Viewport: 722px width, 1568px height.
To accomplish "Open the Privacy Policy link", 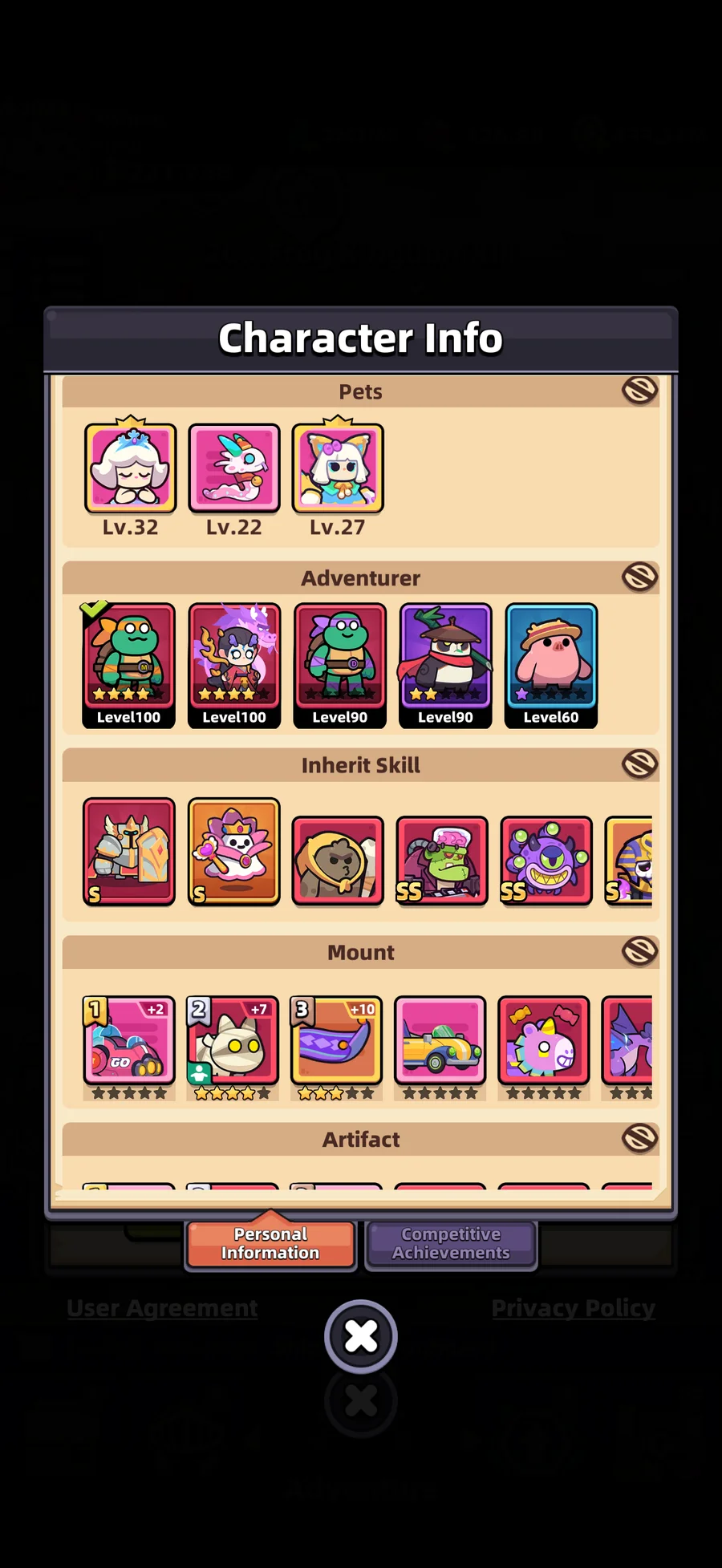I will tap(573, 1308).
